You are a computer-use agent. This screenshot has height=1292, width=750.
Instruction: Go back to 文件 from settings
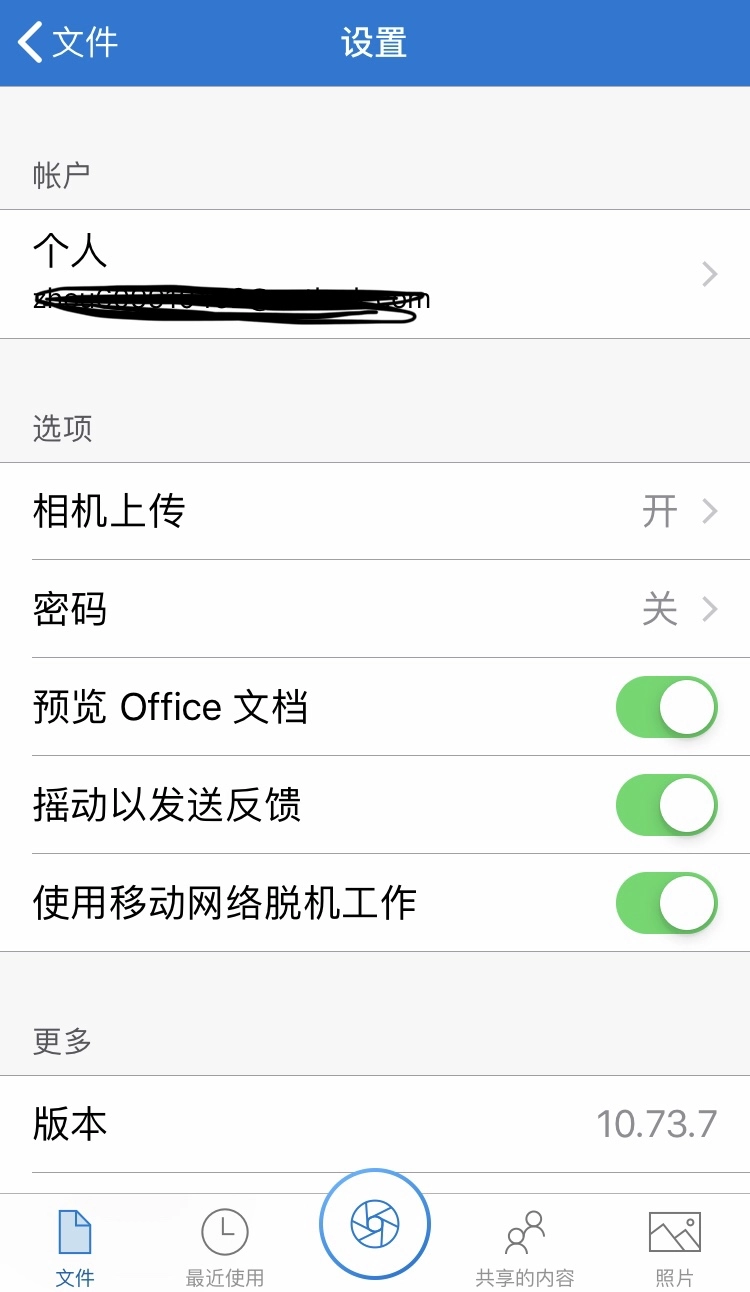[68, 43]
